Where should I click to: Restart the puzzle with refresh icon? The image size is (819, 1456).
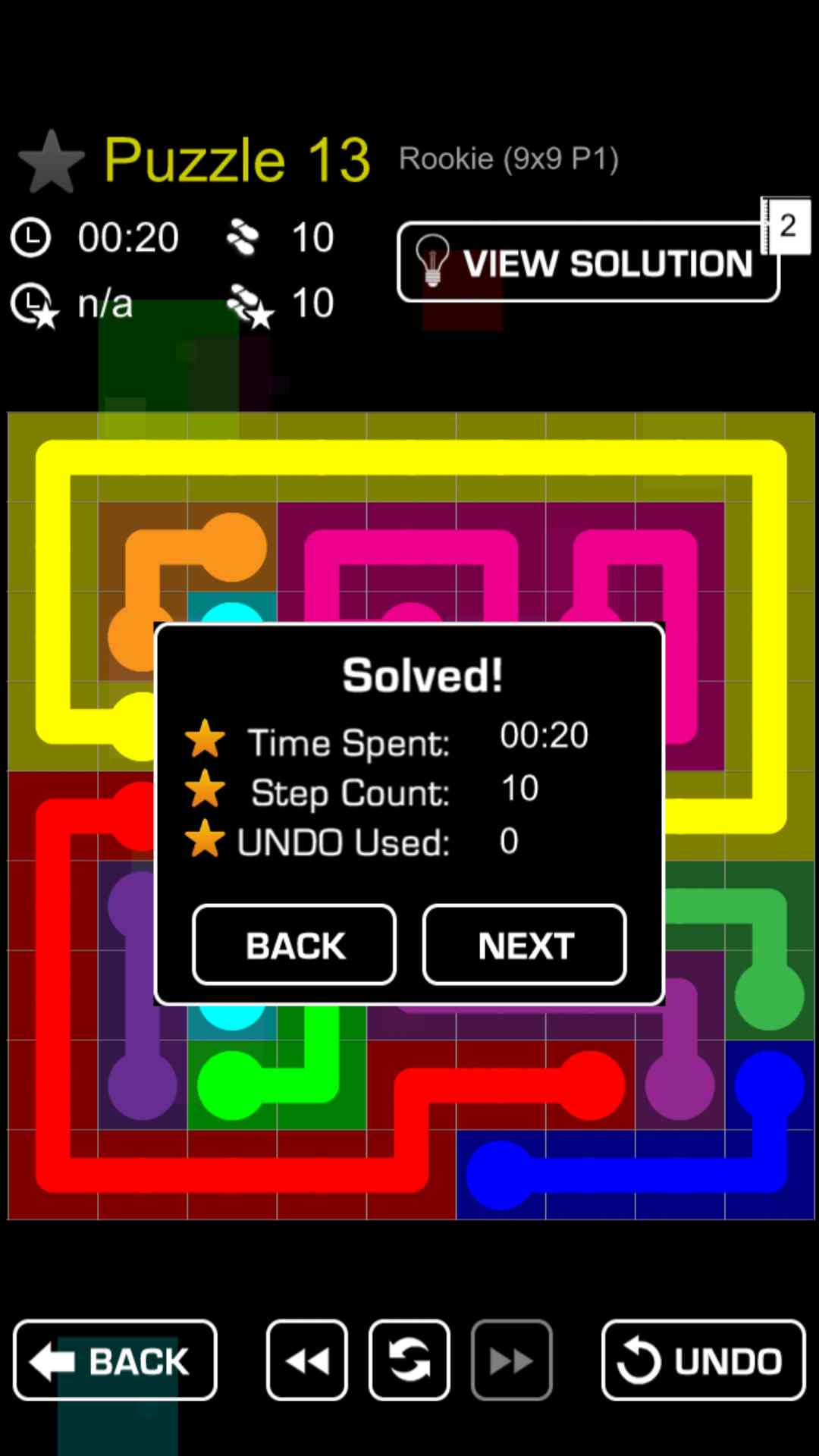pyautogui.click(x=409, y=1360)
